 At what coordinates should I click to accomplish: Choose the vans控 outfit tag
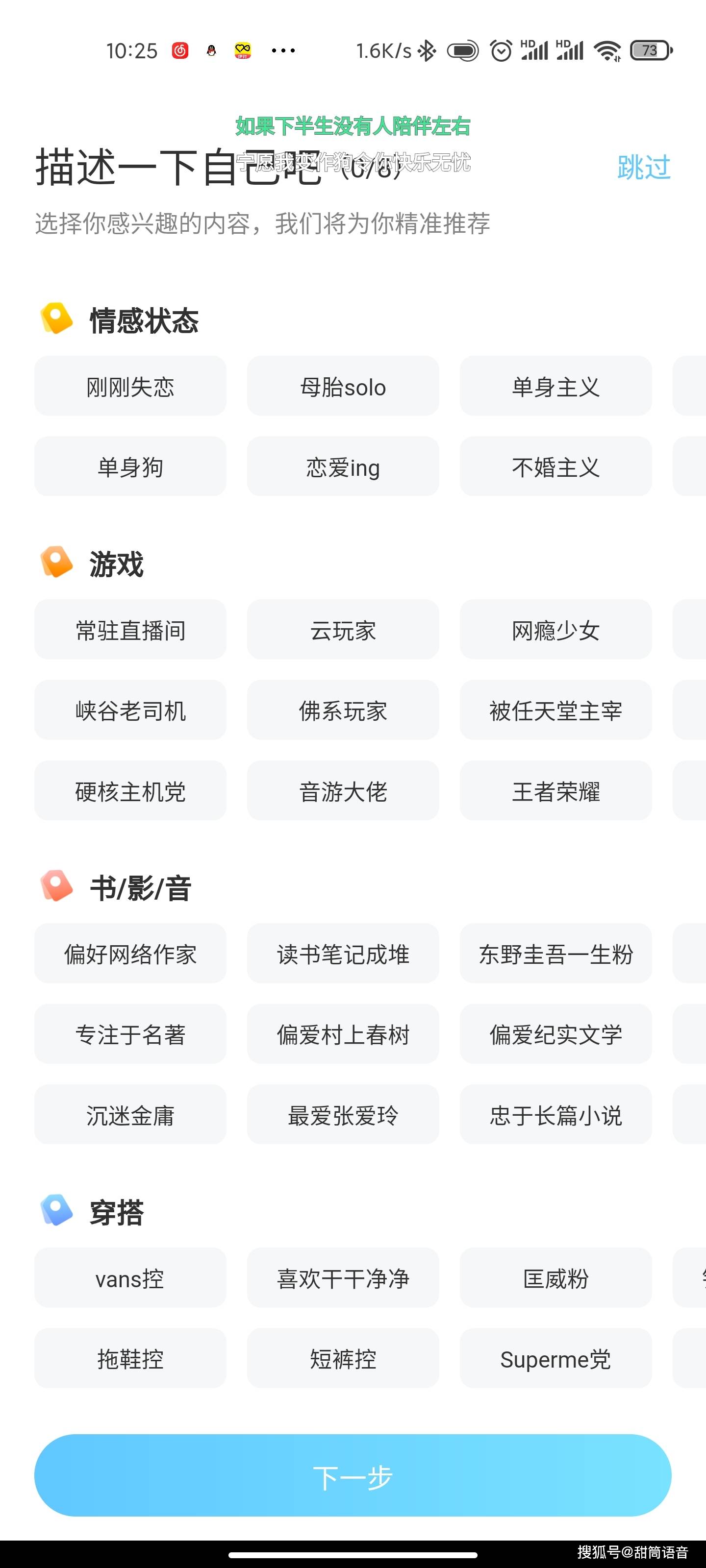(130, 1278)
